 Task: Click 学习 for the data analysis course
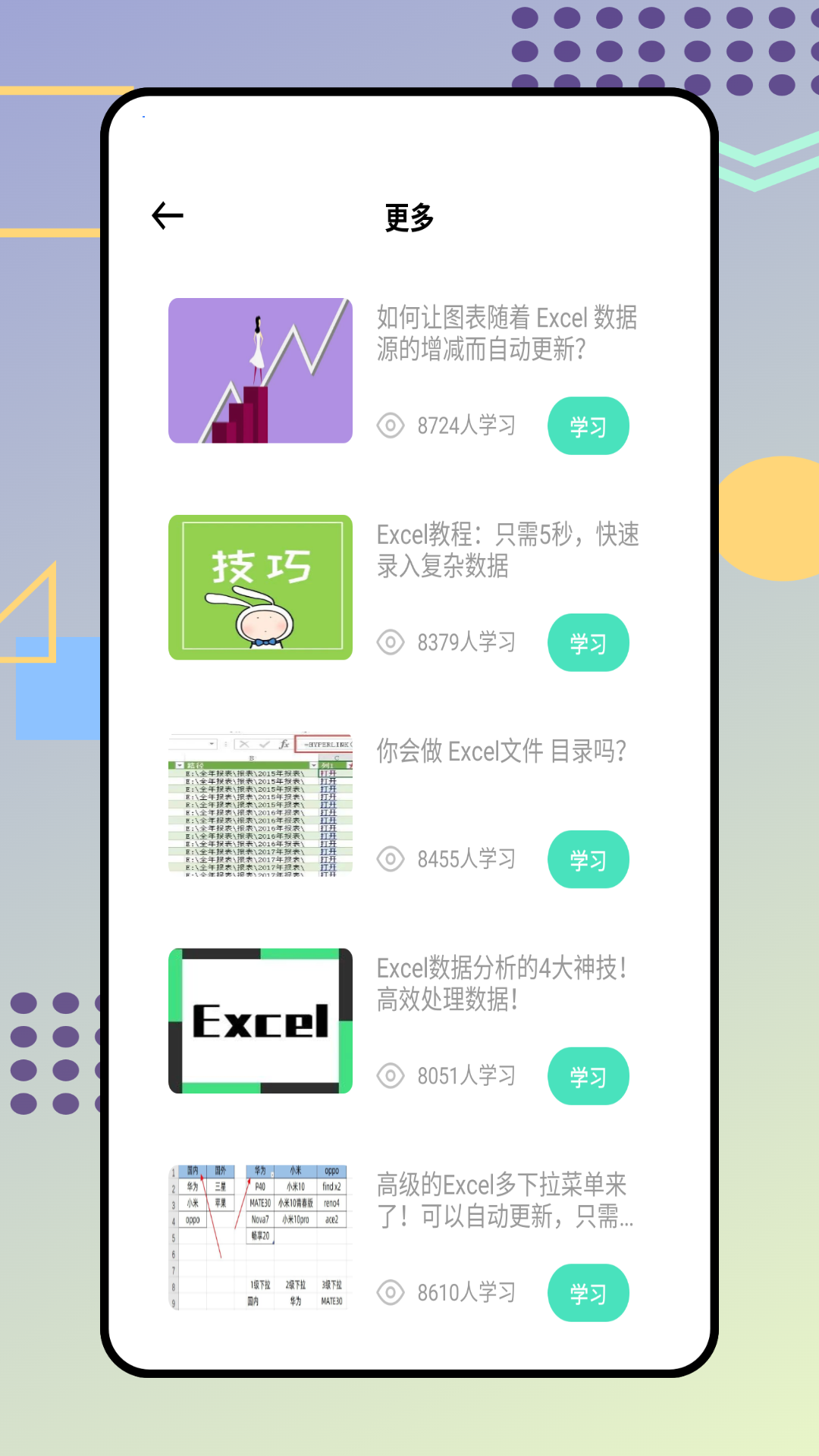click(588, 1076)
